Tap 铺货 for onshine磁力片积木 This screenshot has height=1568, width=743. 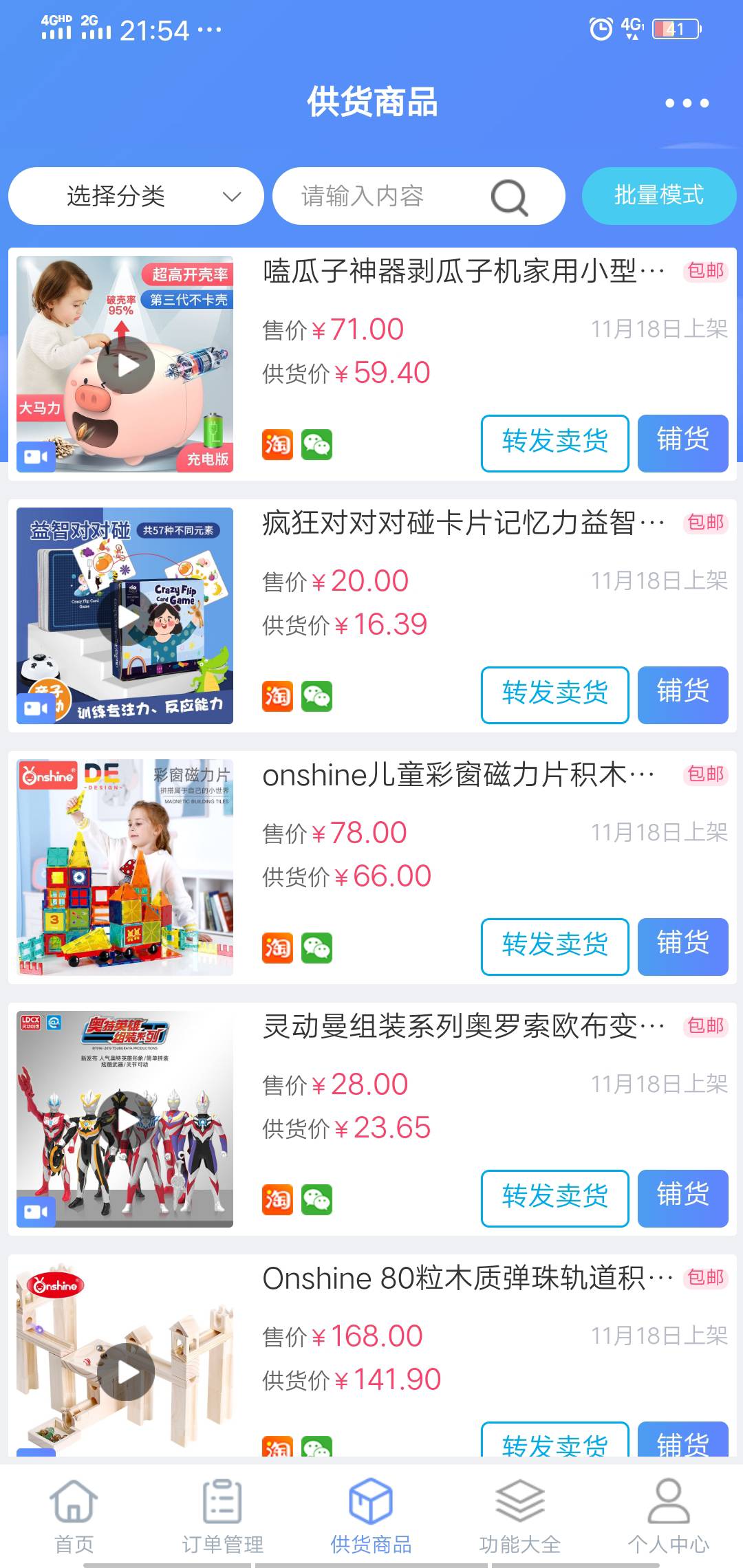682,946
